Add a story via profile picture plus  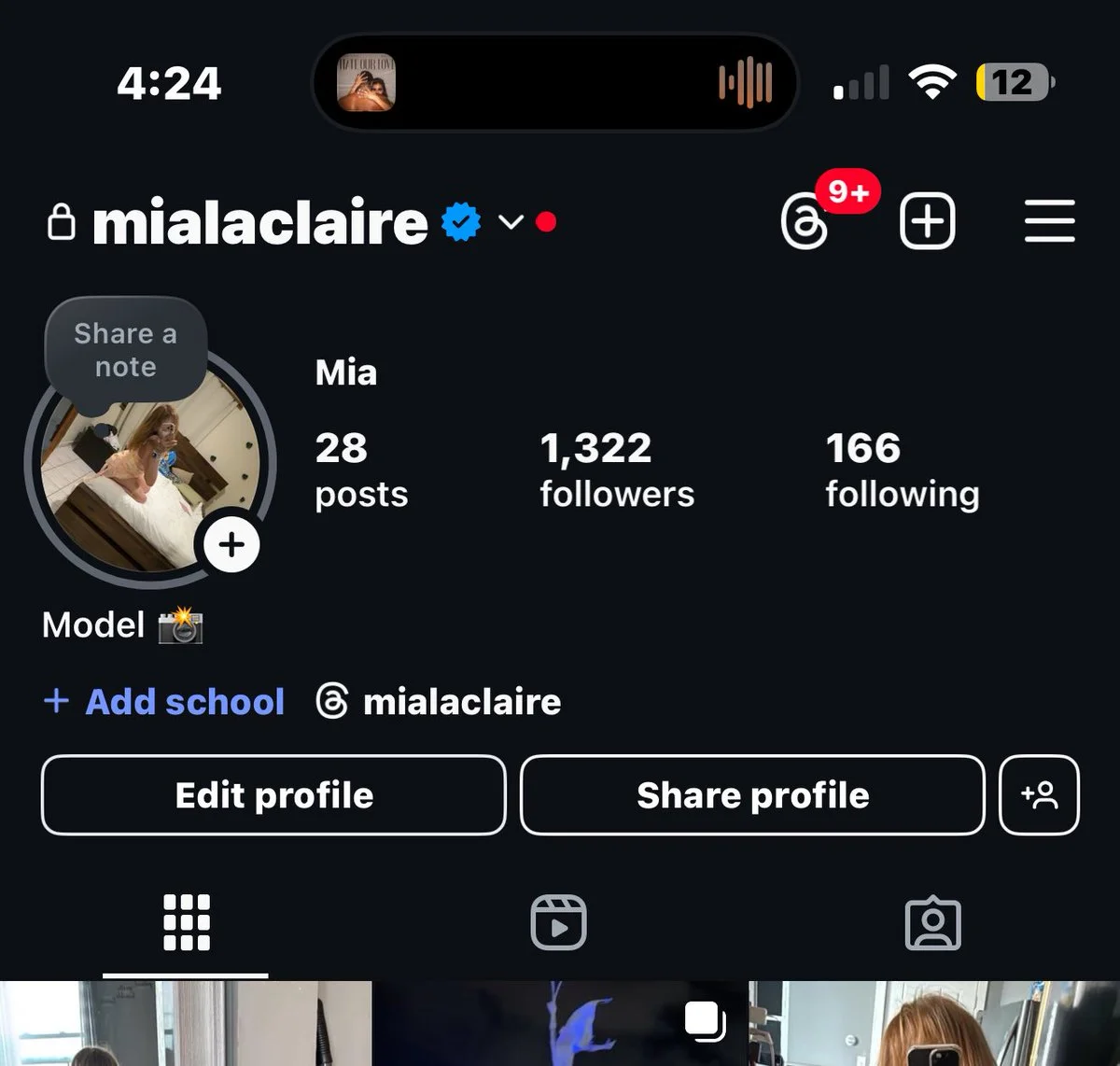click(x=231, y=544)
